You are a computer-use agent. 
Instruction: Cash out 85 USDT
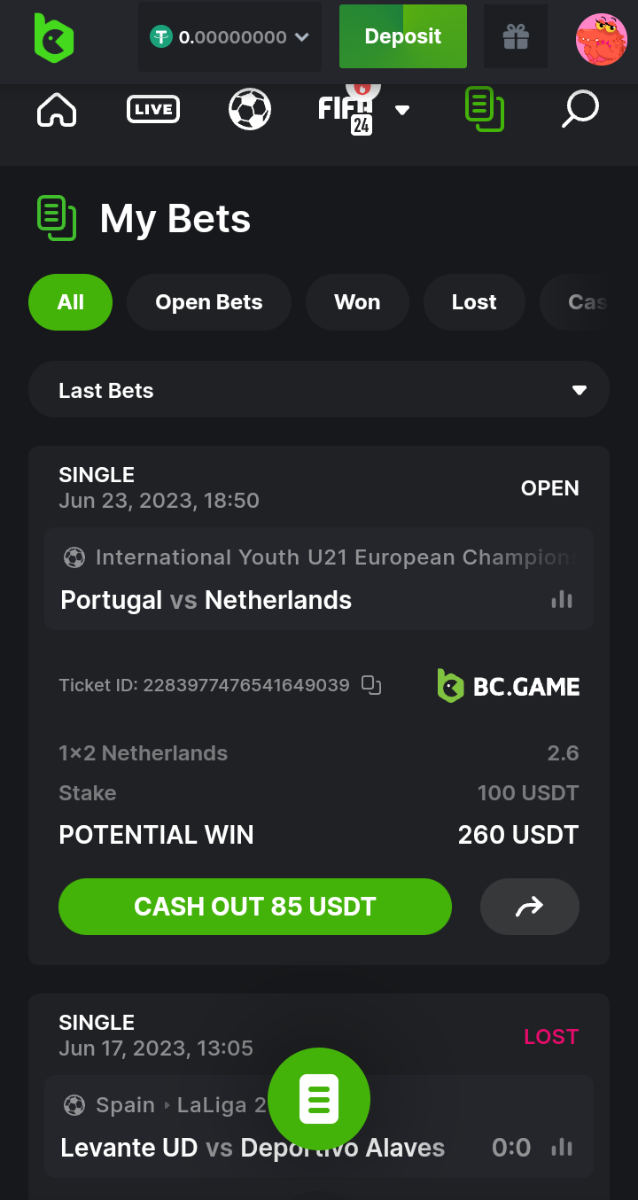point(255,907)
